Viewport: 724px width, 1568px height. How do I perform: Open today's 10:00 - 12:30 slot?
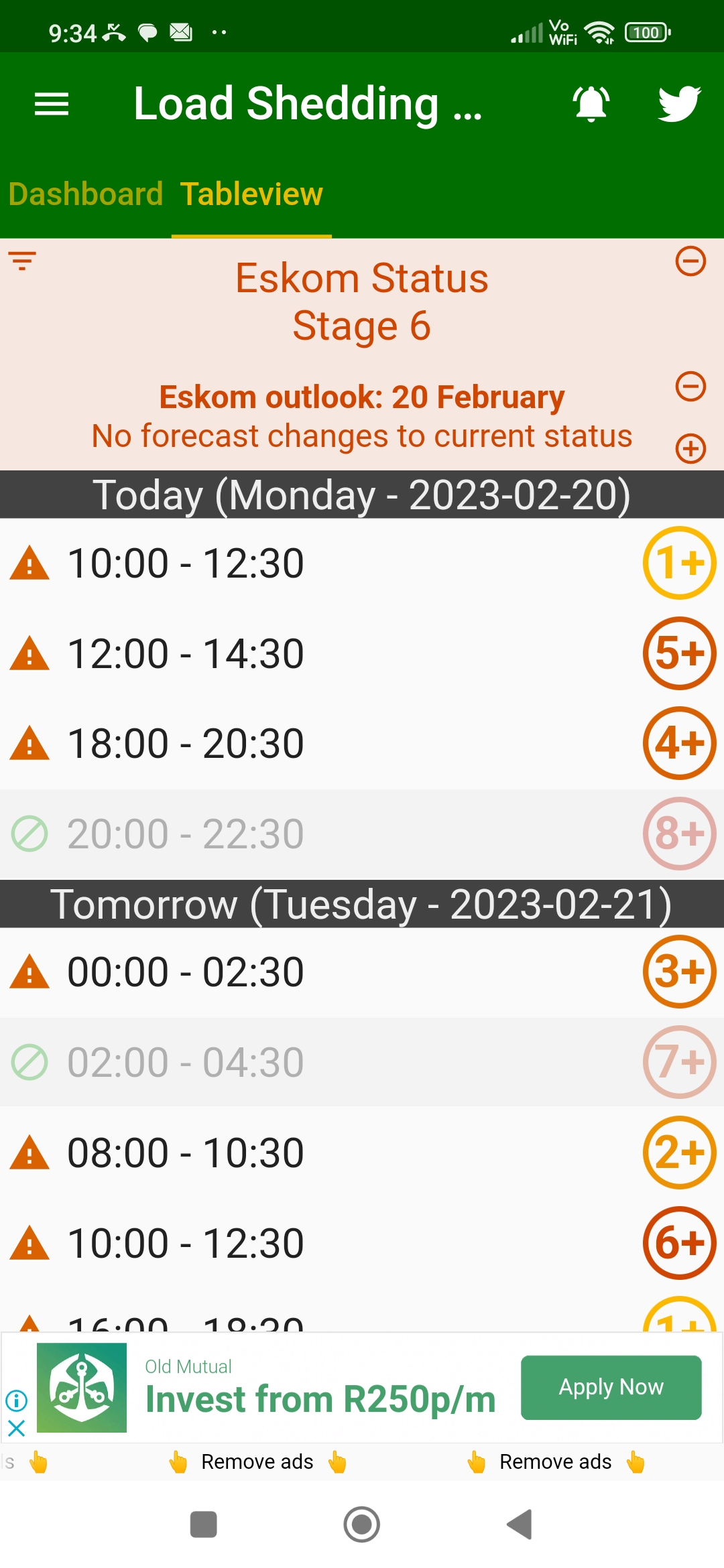tap(362, 563)
